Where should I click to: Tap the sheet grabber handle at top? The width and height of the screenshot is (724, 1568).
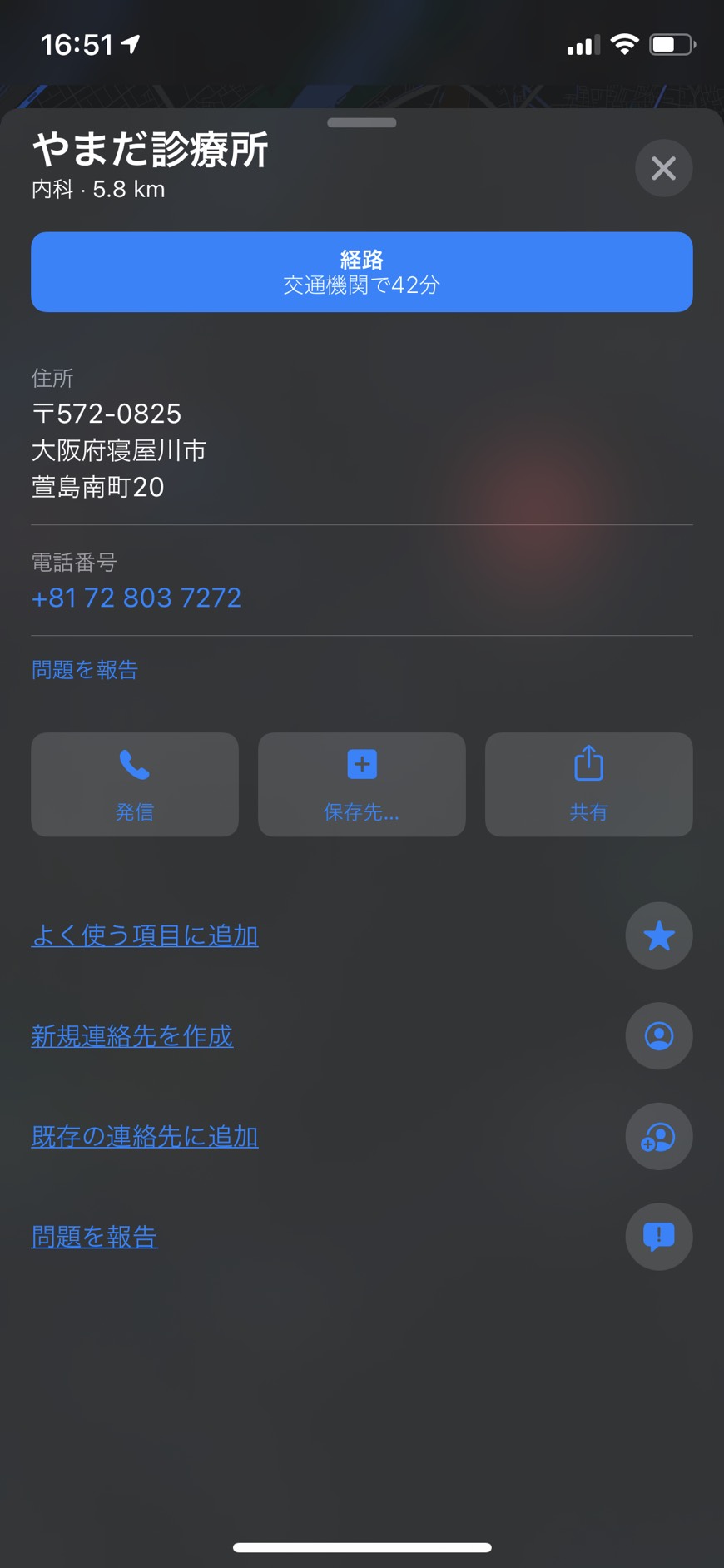coord(362,122)
